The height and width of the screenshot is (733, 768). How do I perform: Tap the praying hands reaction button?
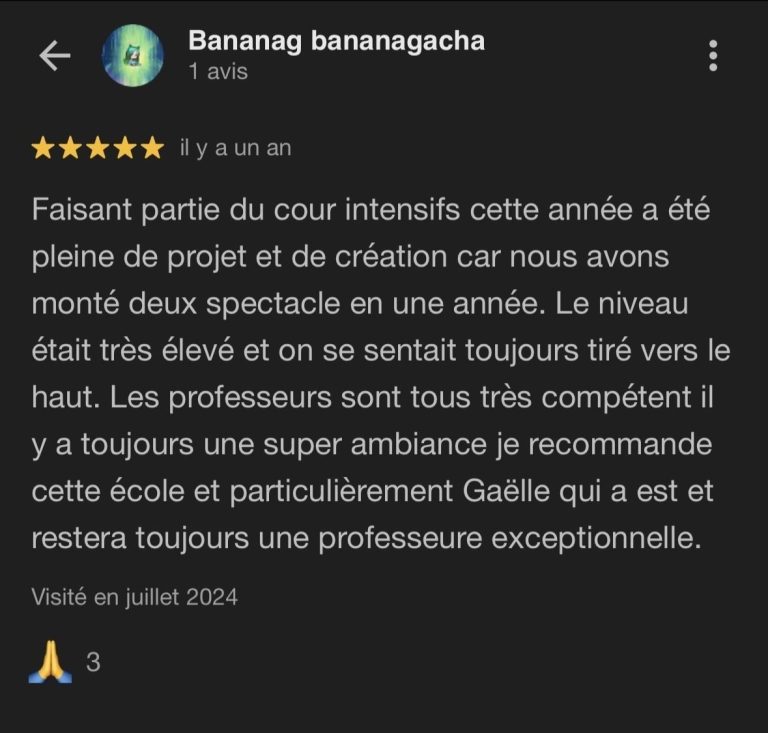click(50, 662)
